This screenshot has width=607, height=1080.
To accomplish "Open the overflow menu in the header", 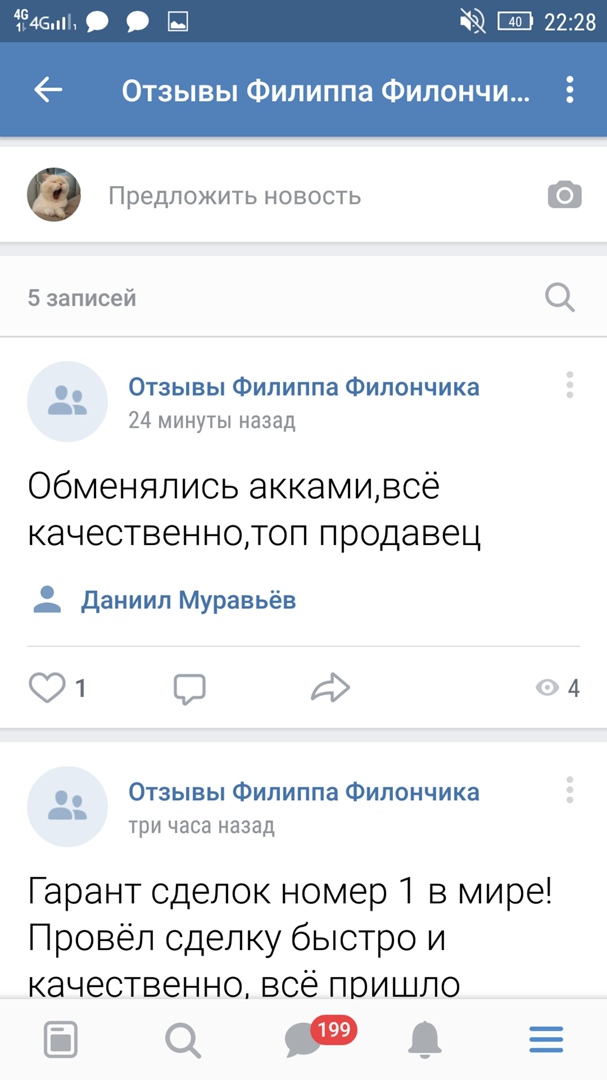I will coord(569,90).
